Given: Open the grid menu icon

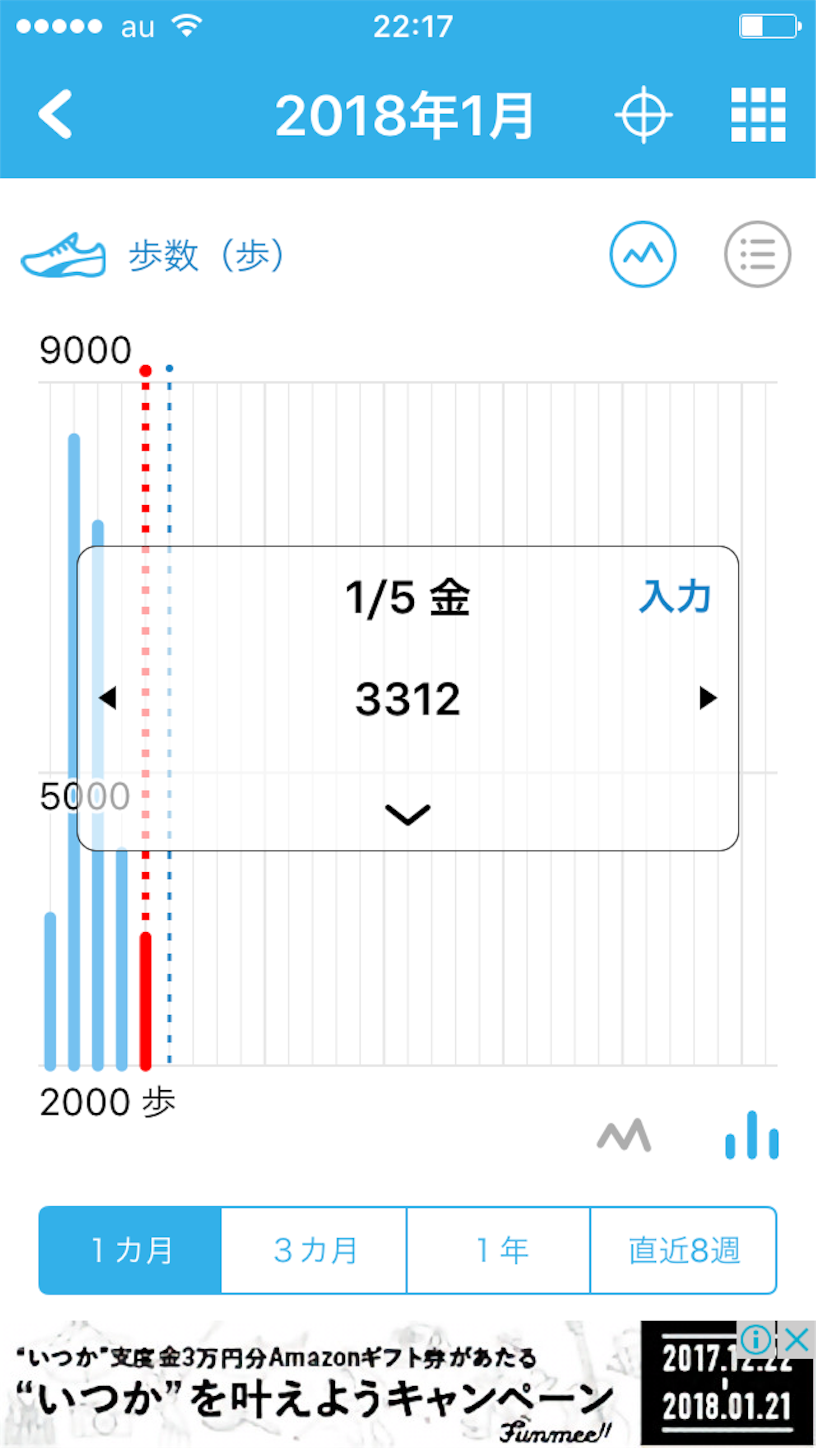Looking at the screenshot, I should (758, 115).
